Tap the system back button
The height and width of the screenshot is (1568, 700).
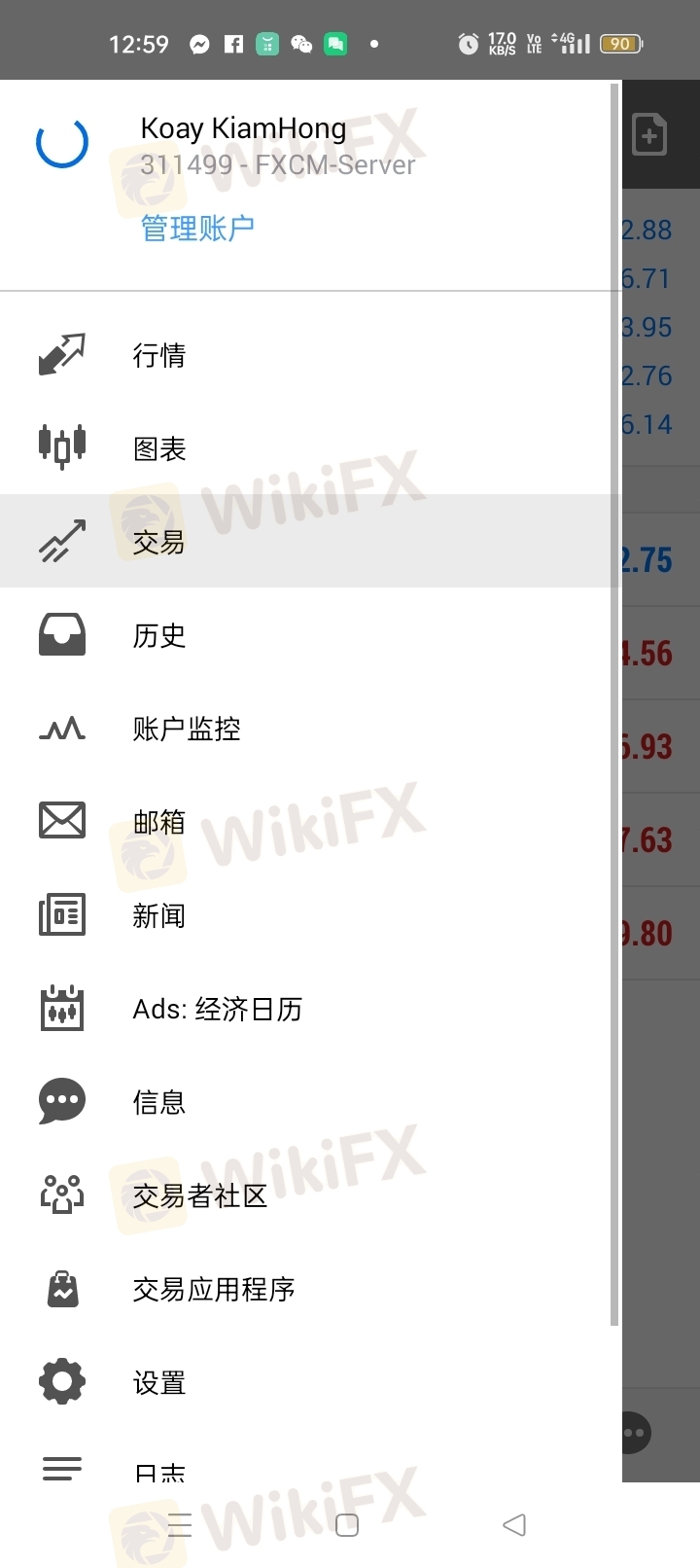tap(514, 1525)
